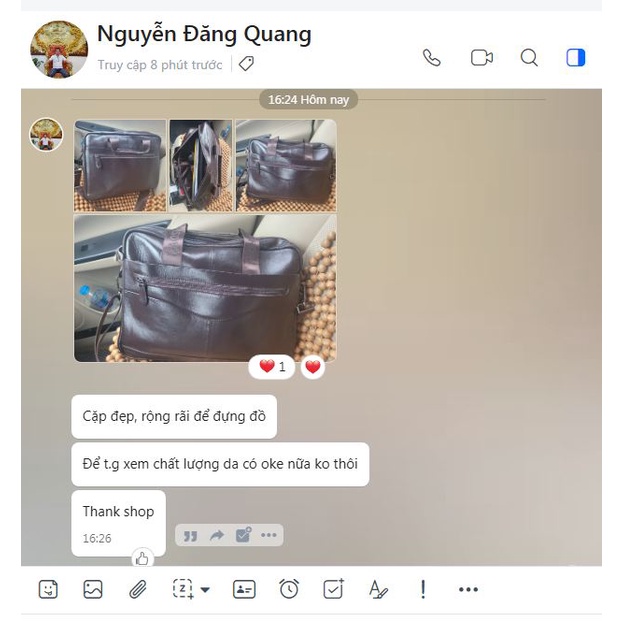The height and width of the screenshot is (622, 622).
Task: Create a reminder with the clock icon
Action: tap(289, 589)
